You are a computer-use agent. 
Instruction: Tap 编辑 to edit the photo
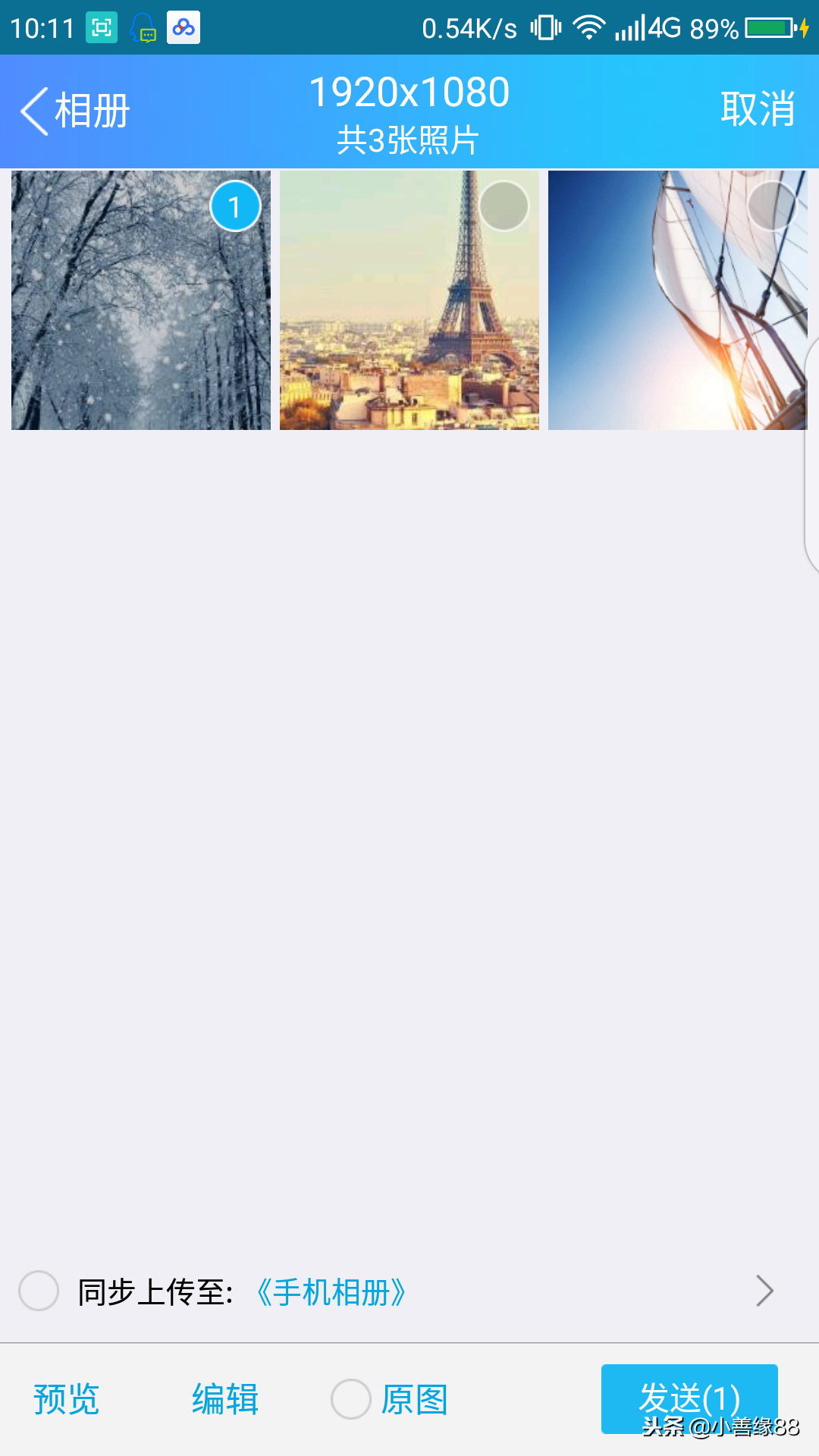[x=225, y=1399]
